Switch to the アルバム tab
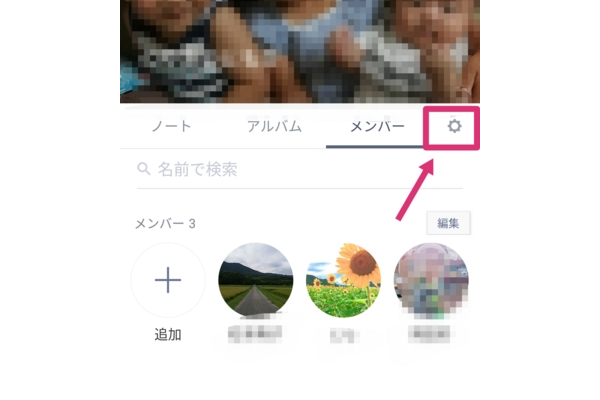This screenshot has height=400, width=600. point(273,127)
